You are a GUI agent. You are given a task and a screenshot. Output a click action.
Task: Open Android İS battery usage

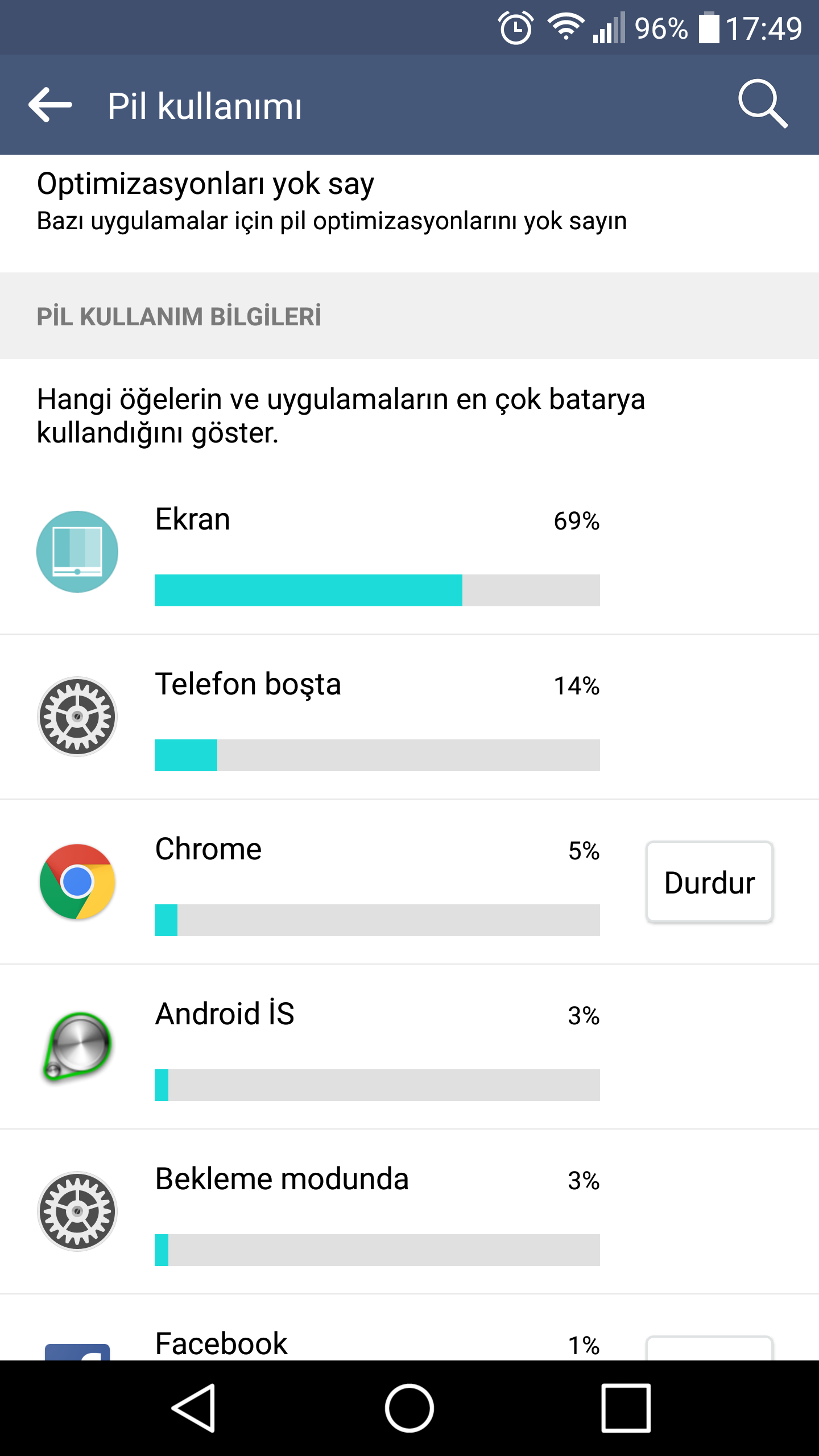pos(375,1048)
